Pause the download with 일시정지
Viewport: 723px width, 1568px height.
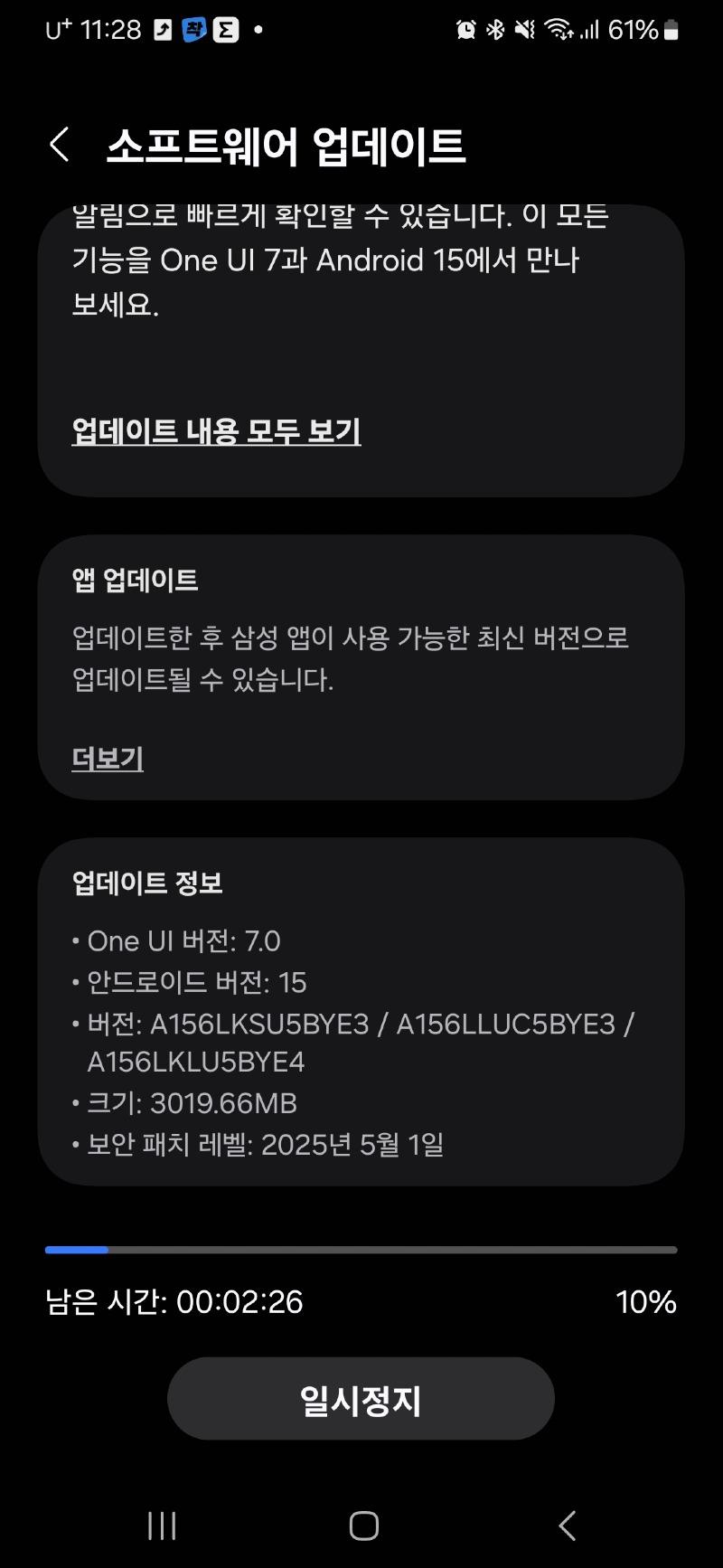361,1399
